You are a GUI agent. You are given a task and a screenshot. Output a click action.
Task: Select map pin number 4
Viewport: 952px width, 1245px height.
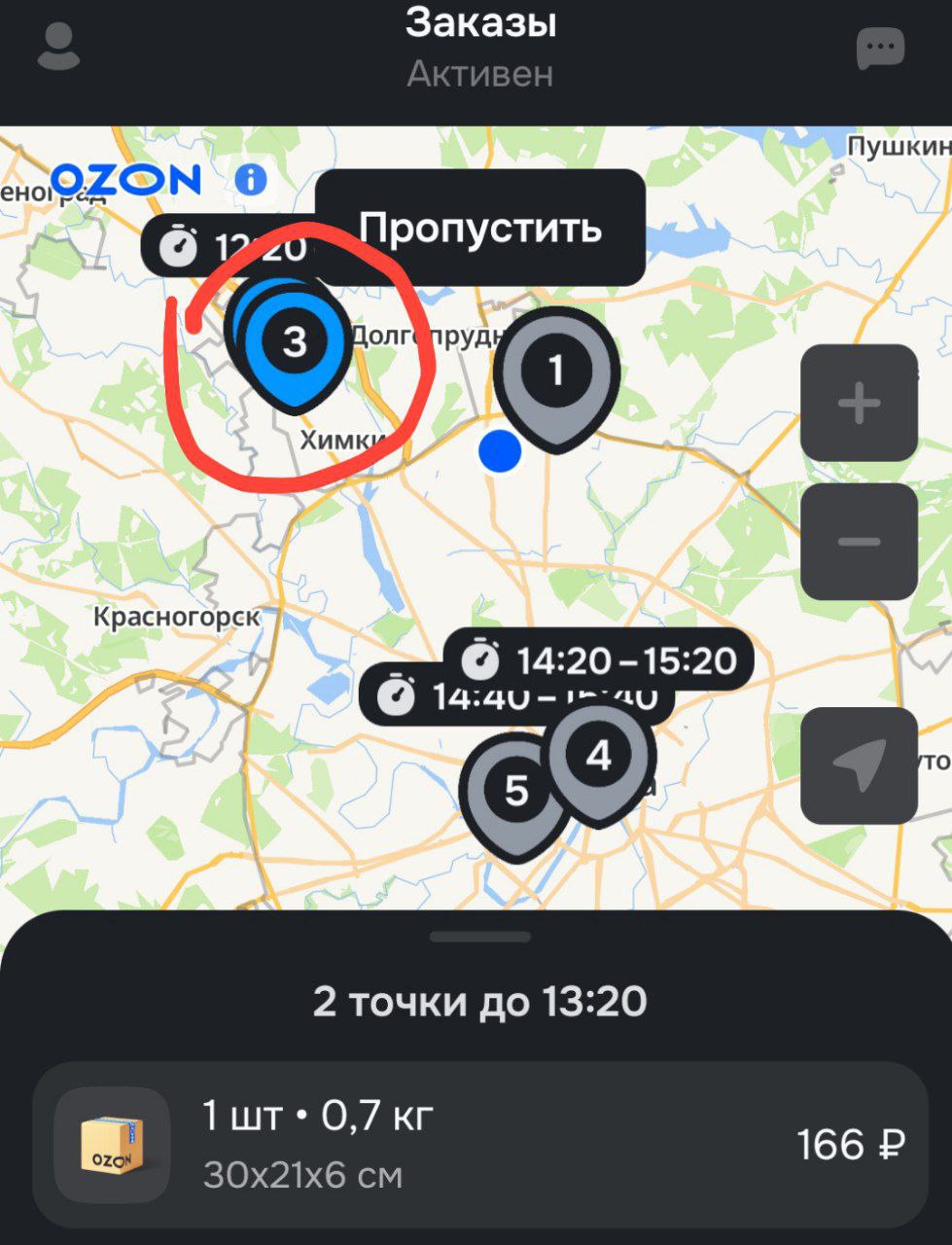tap(600, 755)
